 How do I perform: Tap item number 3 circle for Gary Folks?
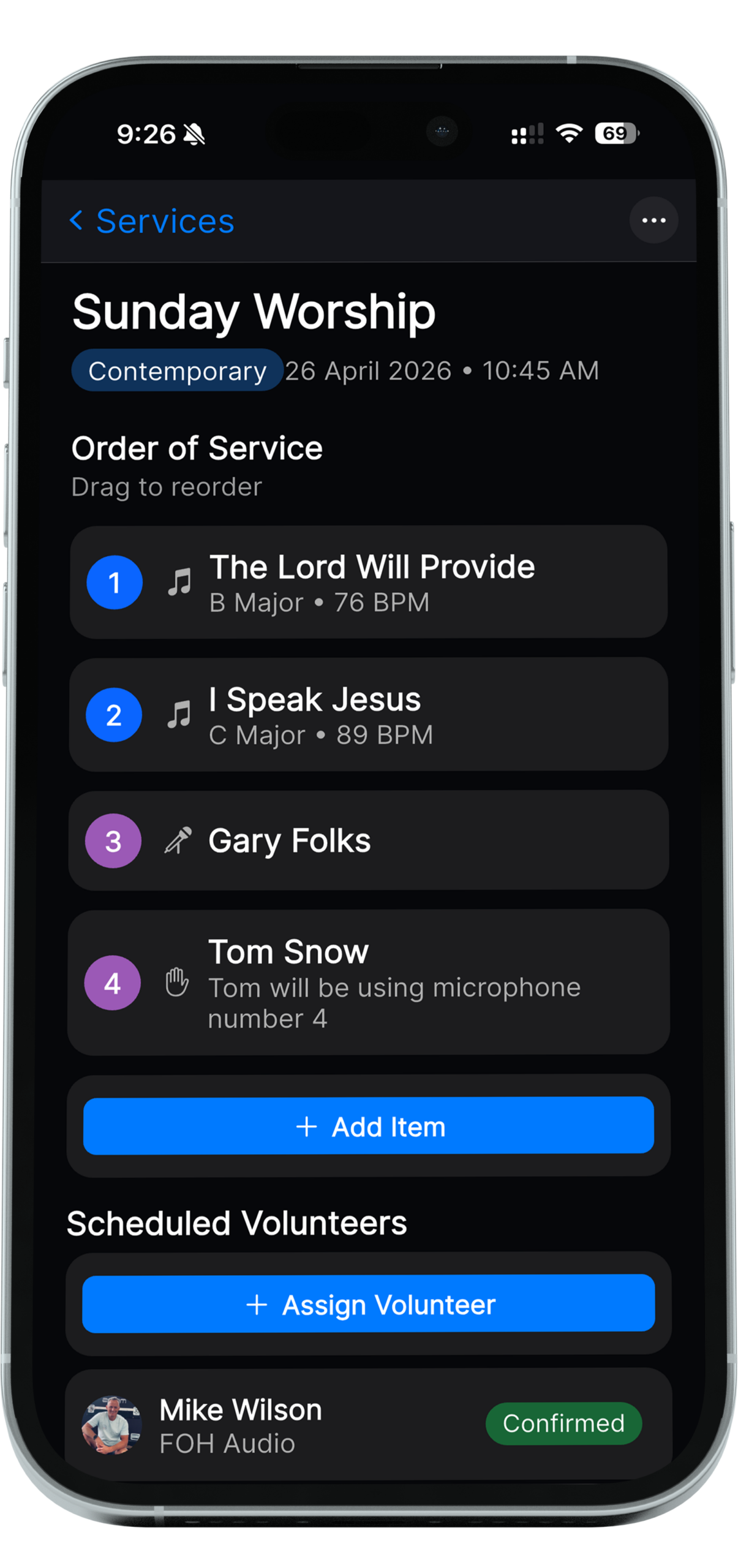113,840
